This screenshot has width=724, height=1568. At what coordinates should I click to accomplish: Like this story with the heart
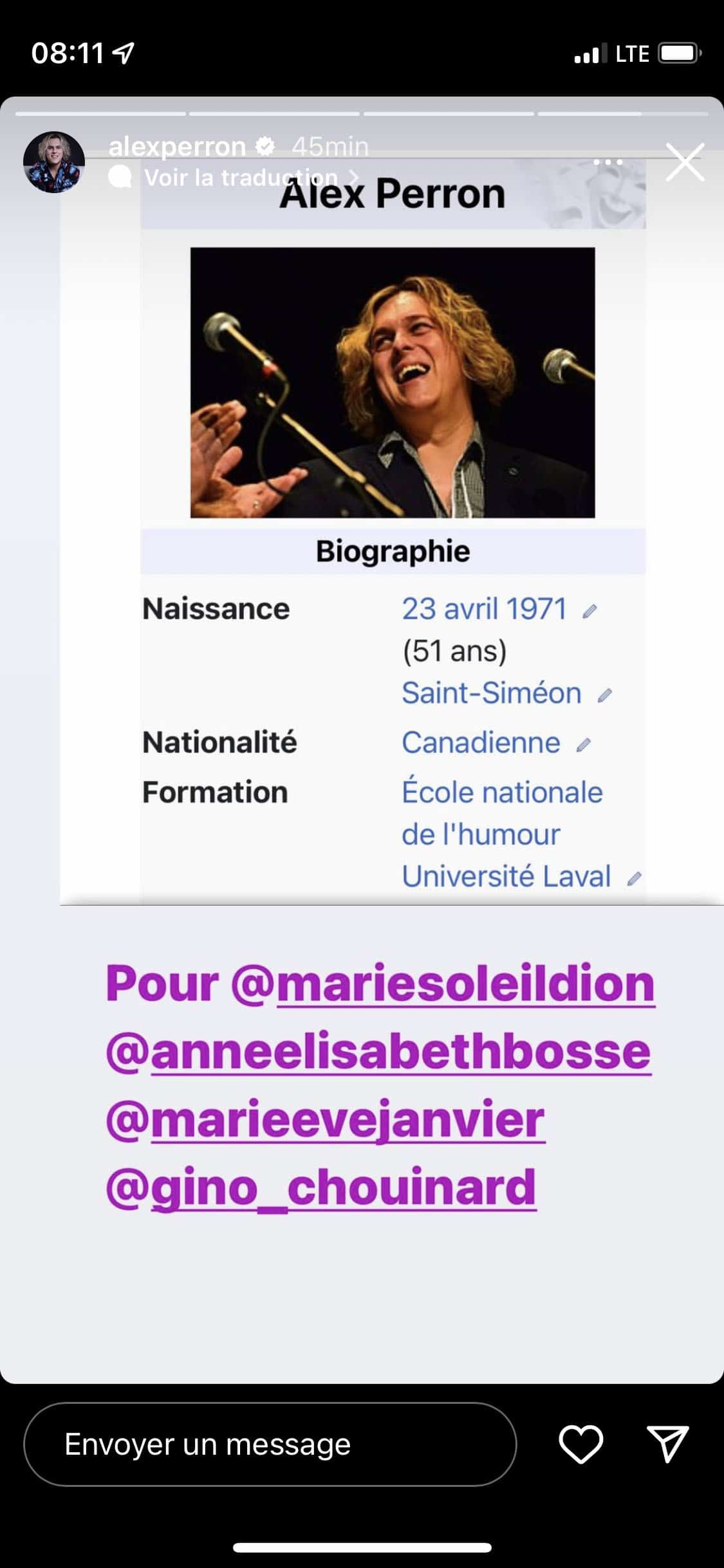[x=581, y=1444]
